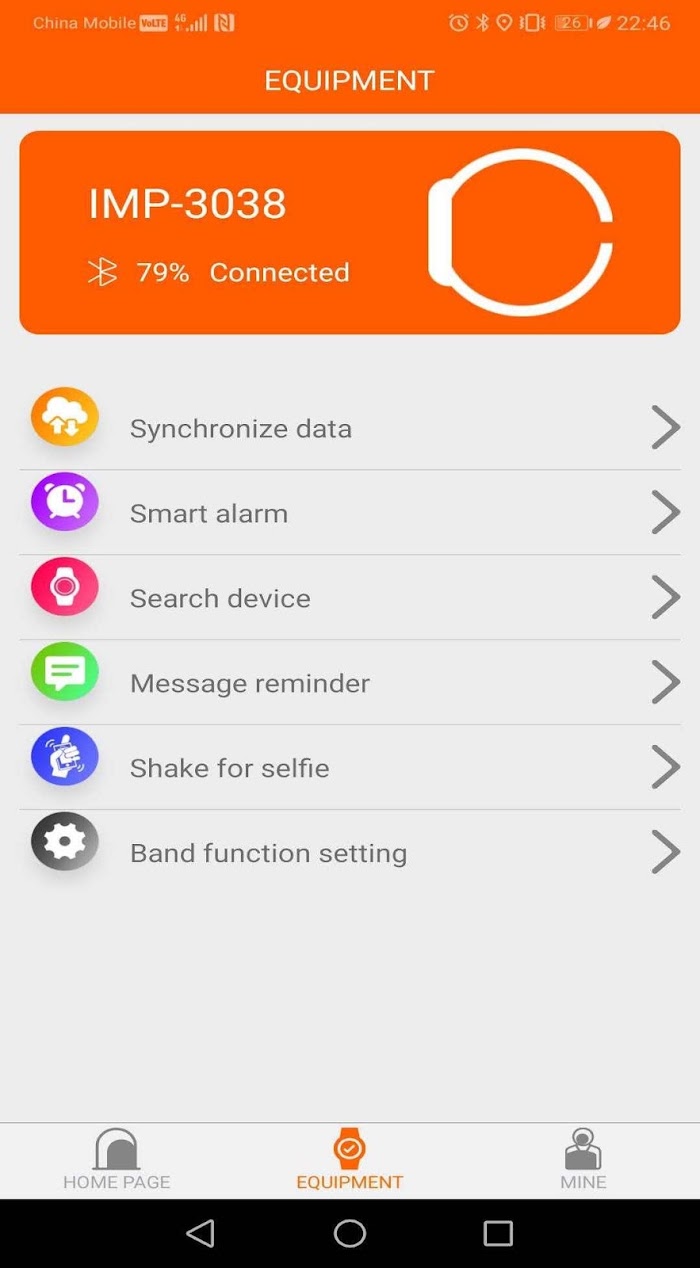Select Search device
This screenshot has width=700, height=1268.
(x=350, y=598)
